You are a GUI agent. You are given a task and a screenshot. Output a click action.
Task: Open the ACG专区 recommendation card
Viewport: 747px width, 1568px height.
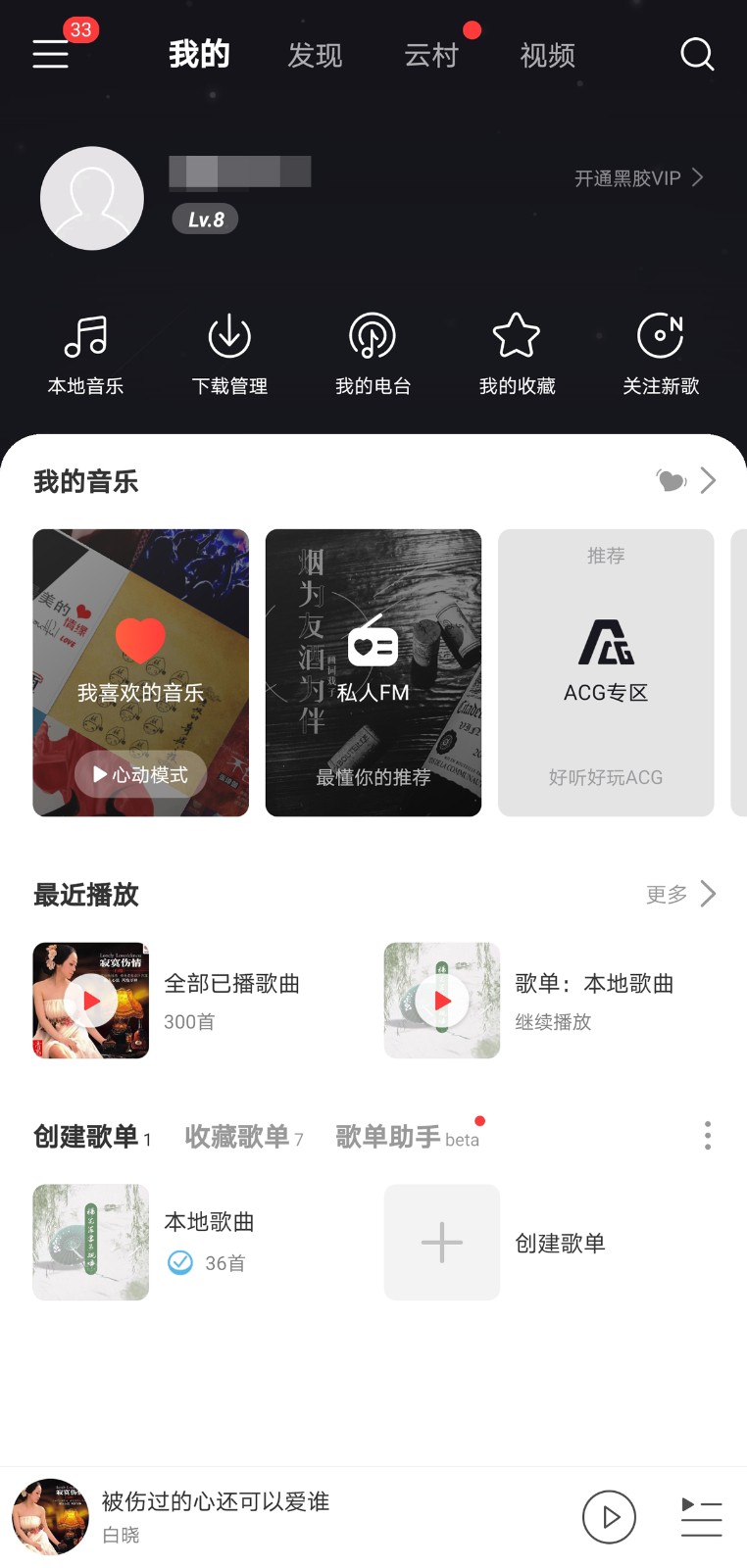pyautogui.click(x=606, y=672)
